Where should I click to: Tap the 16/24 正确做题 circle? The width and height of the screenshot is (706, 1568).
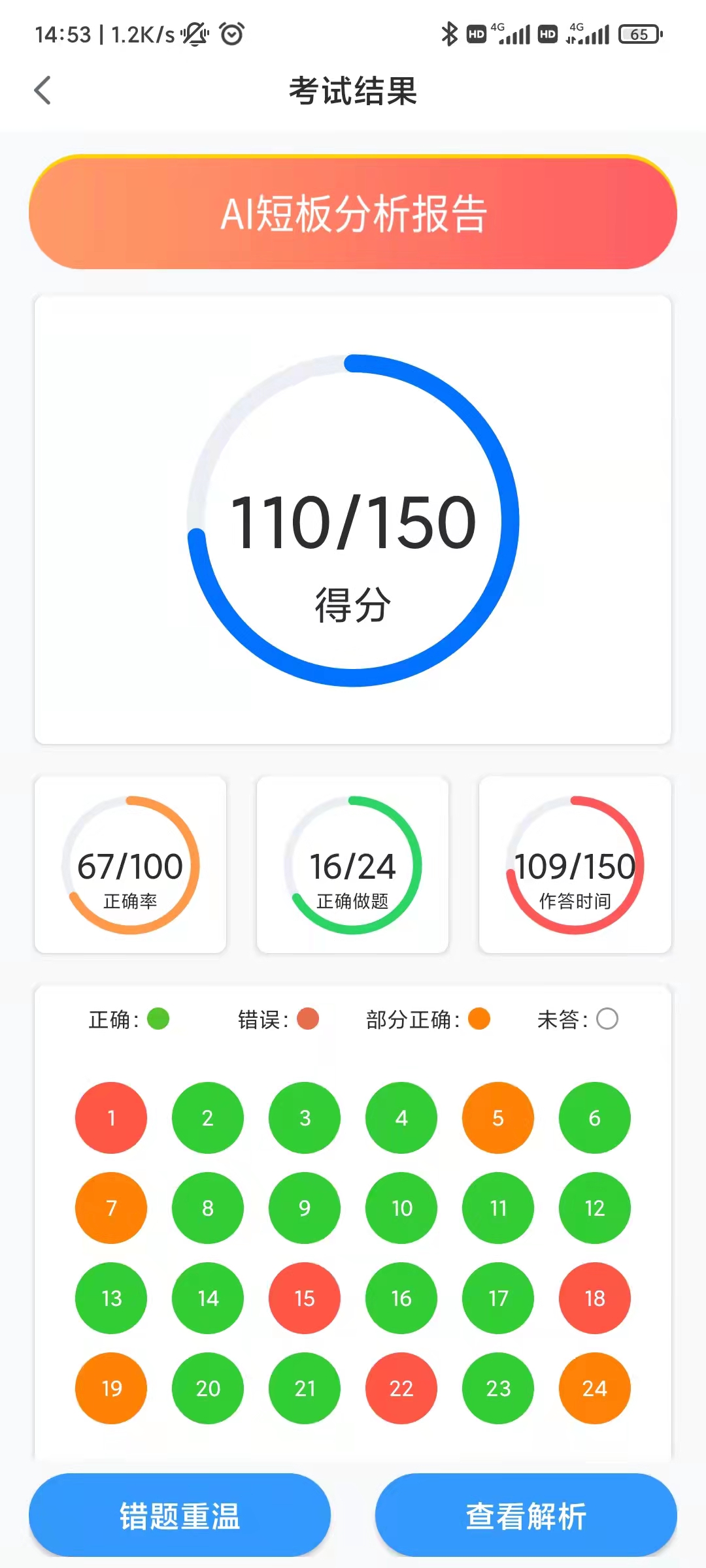tap(352, 866)
